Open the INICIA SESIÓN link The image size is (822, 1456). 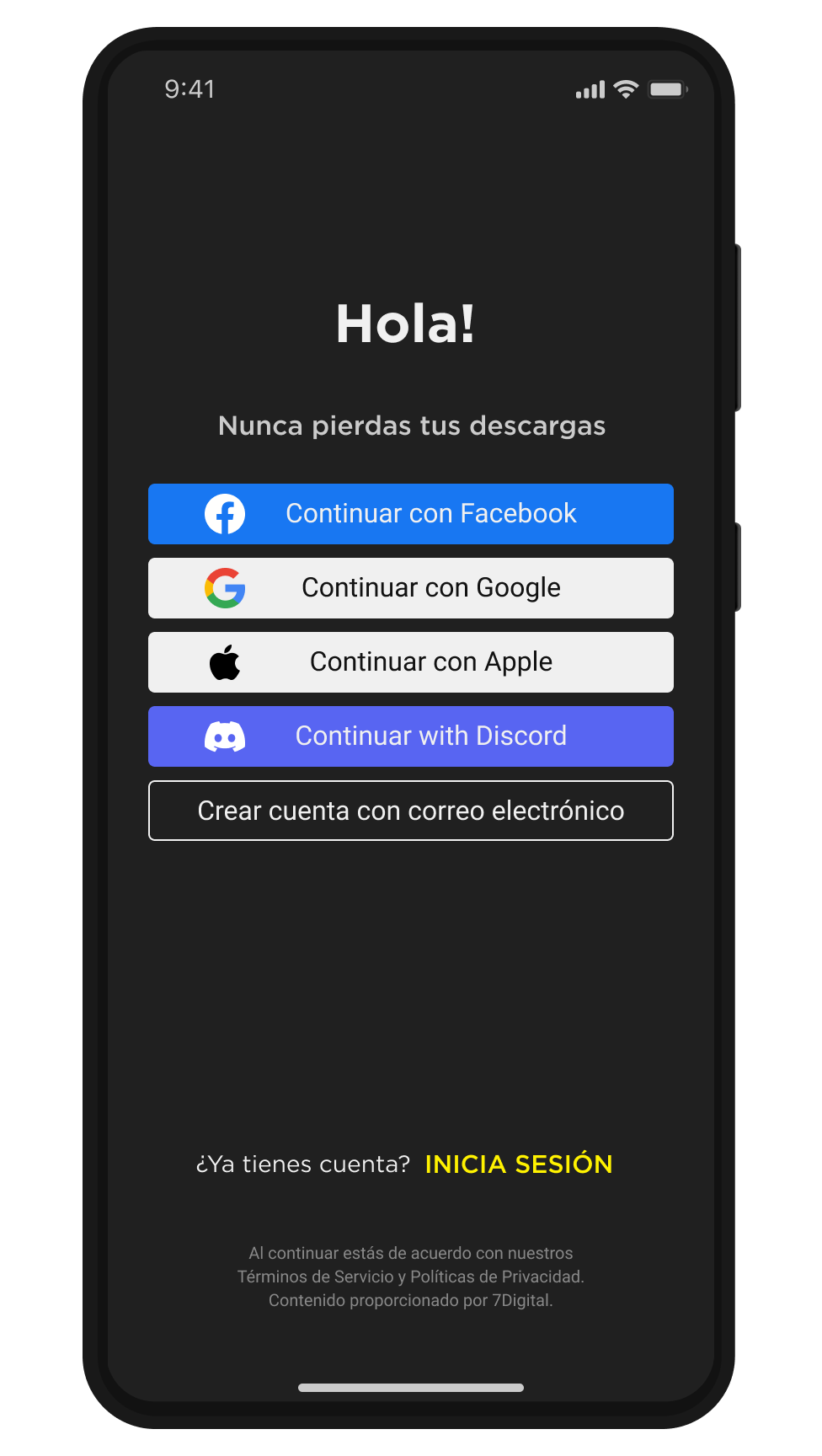[518, 1164]
